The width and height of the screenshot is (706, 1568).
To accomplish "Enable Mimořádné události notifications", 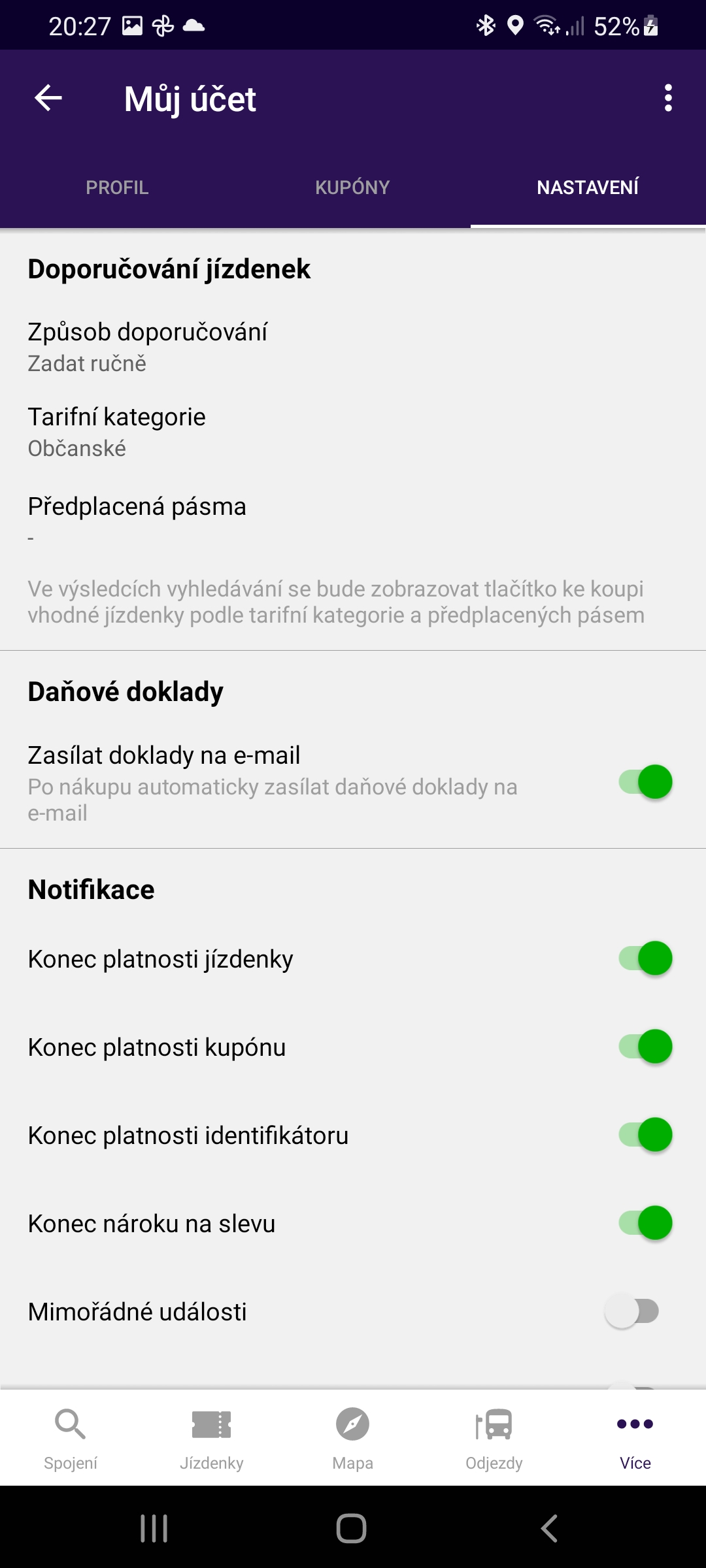I will click(632, 1311).
